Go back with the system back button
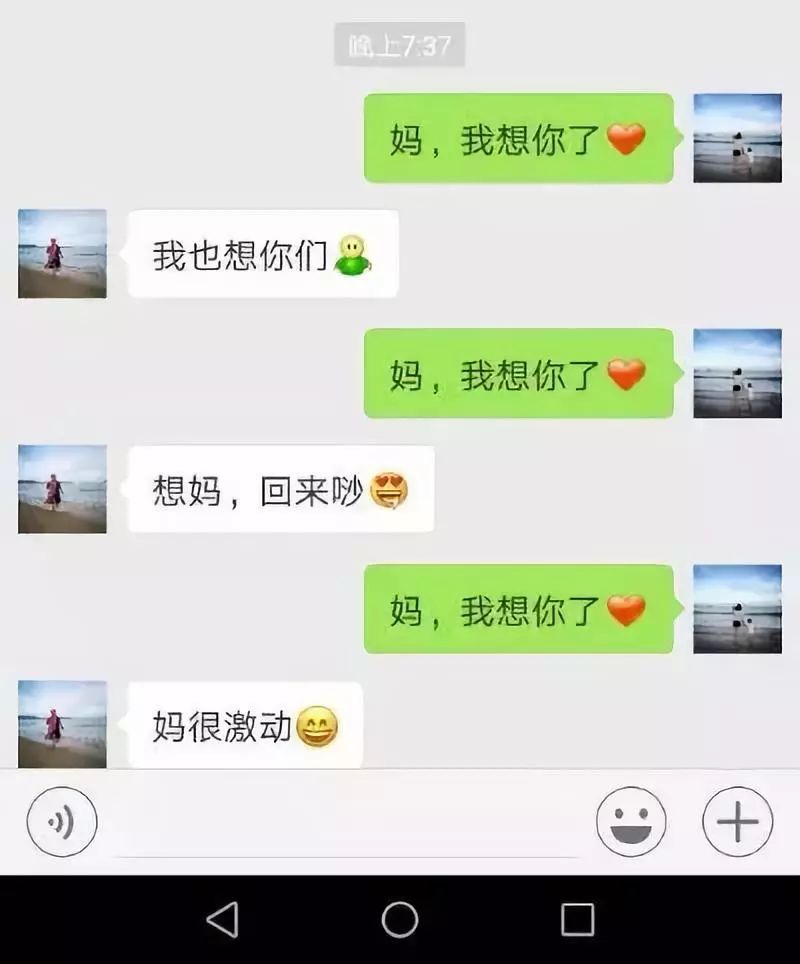Viewport: 800px width, 964px height. click(x=222, y=919)
